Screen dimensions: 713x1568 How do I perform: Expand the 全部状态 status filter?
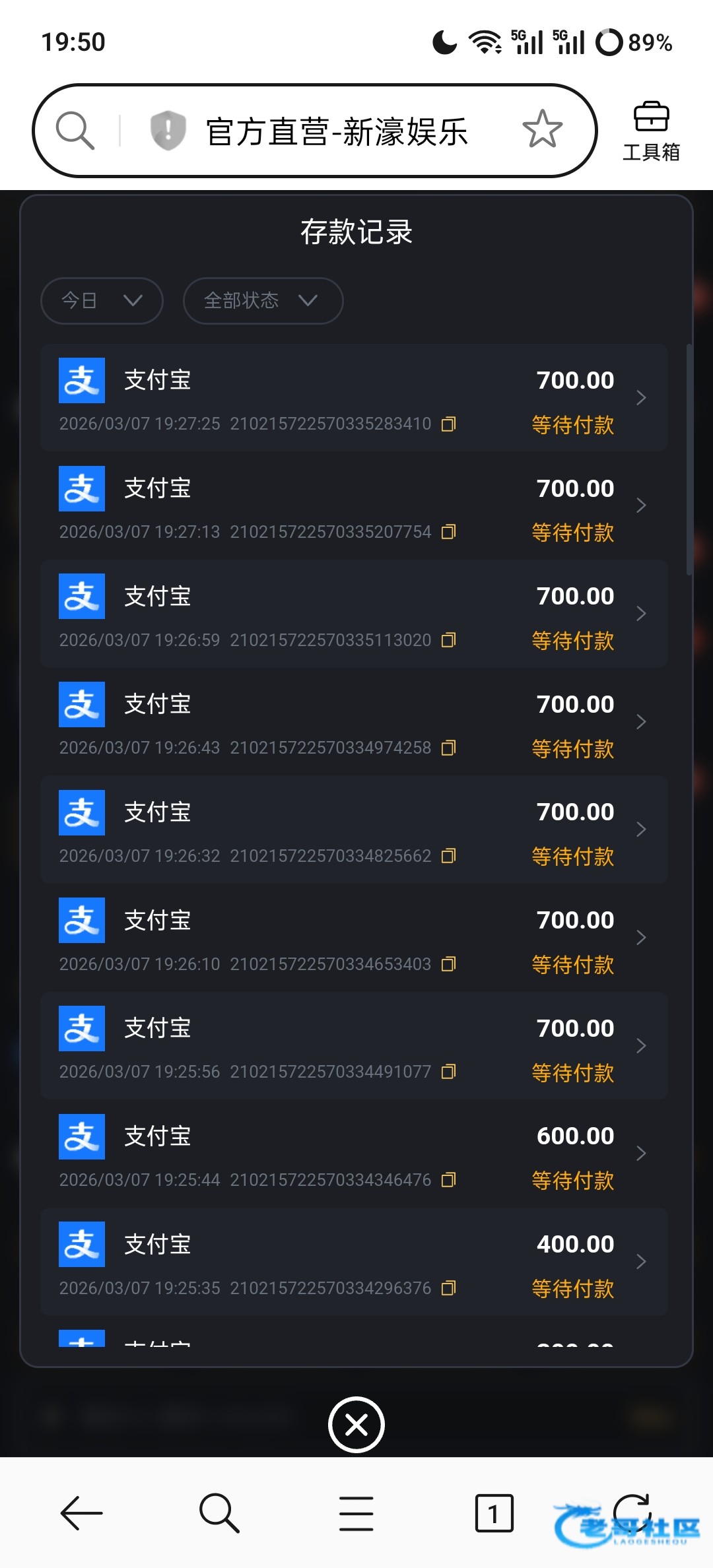262,301
